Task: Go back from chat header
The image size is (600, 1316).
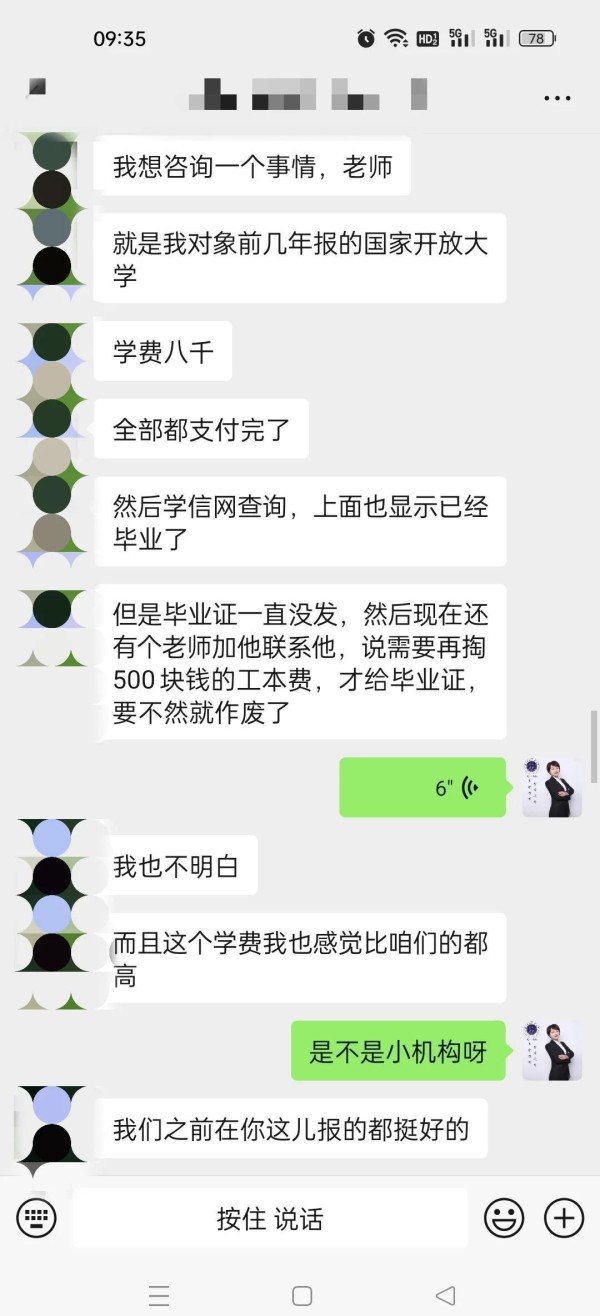Action: point(36,90)
